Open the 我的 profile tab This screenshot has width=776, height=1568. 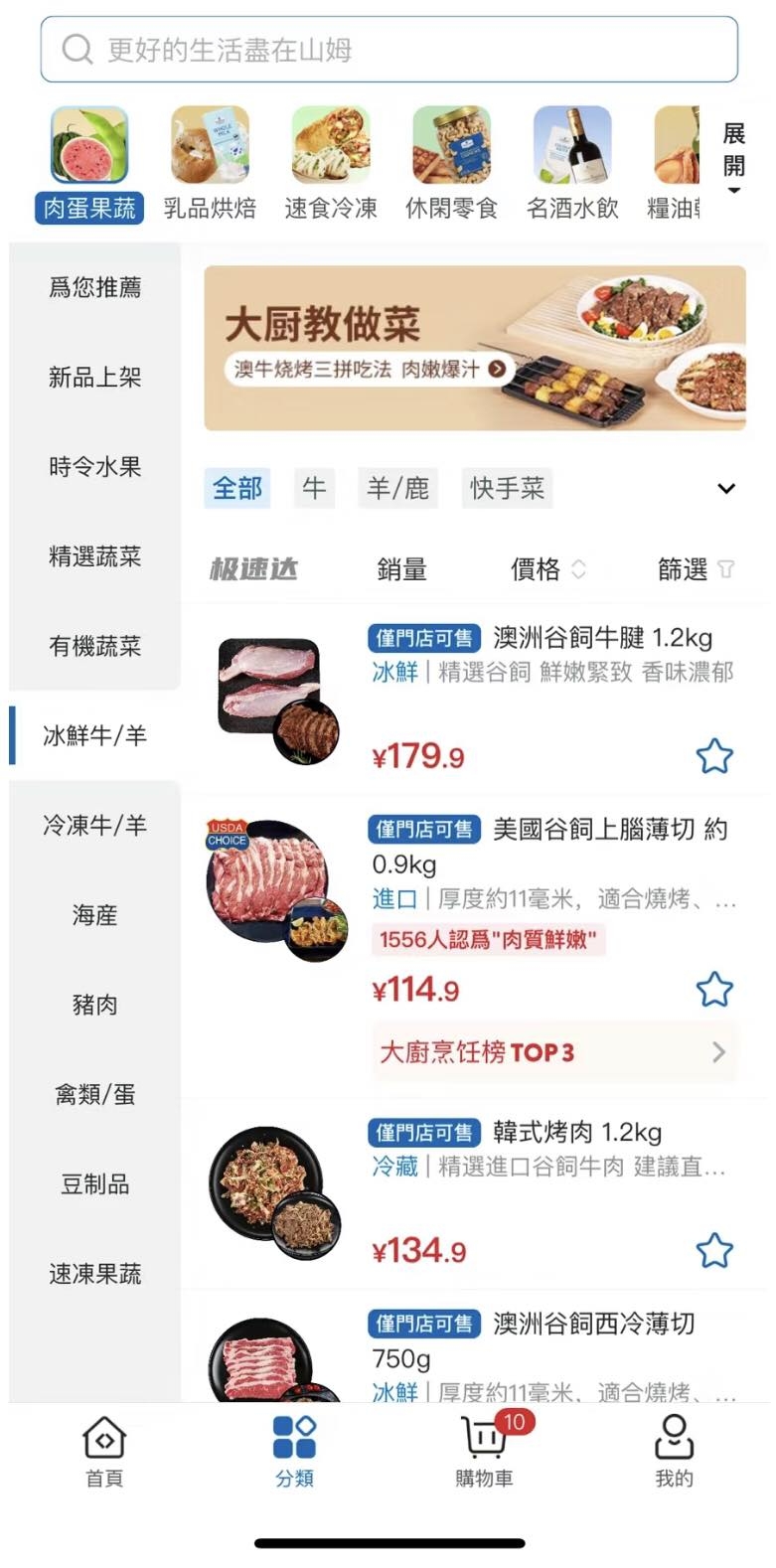tap(674, 1451)
